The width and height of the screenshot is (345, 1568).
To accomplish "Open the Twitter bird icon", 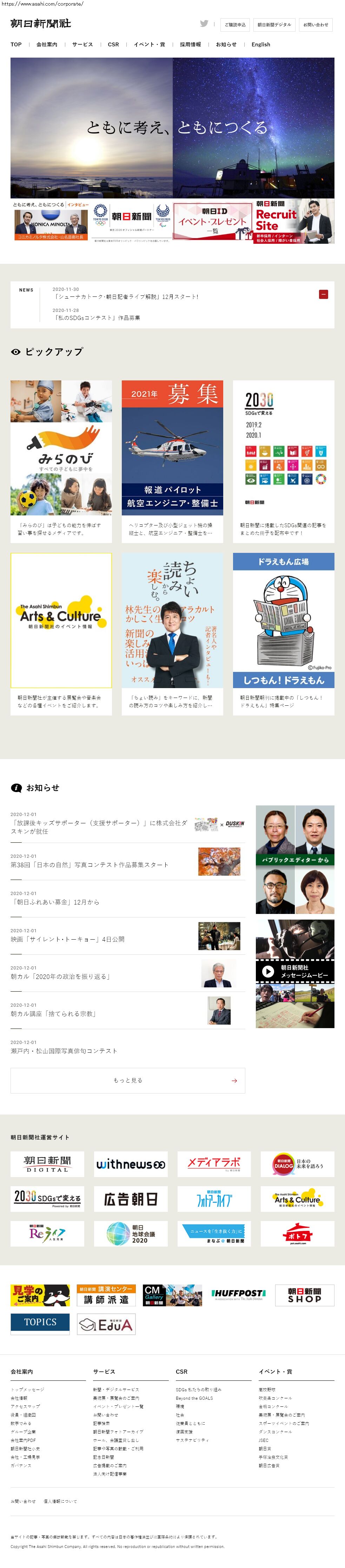I will (x=204, y=24).
